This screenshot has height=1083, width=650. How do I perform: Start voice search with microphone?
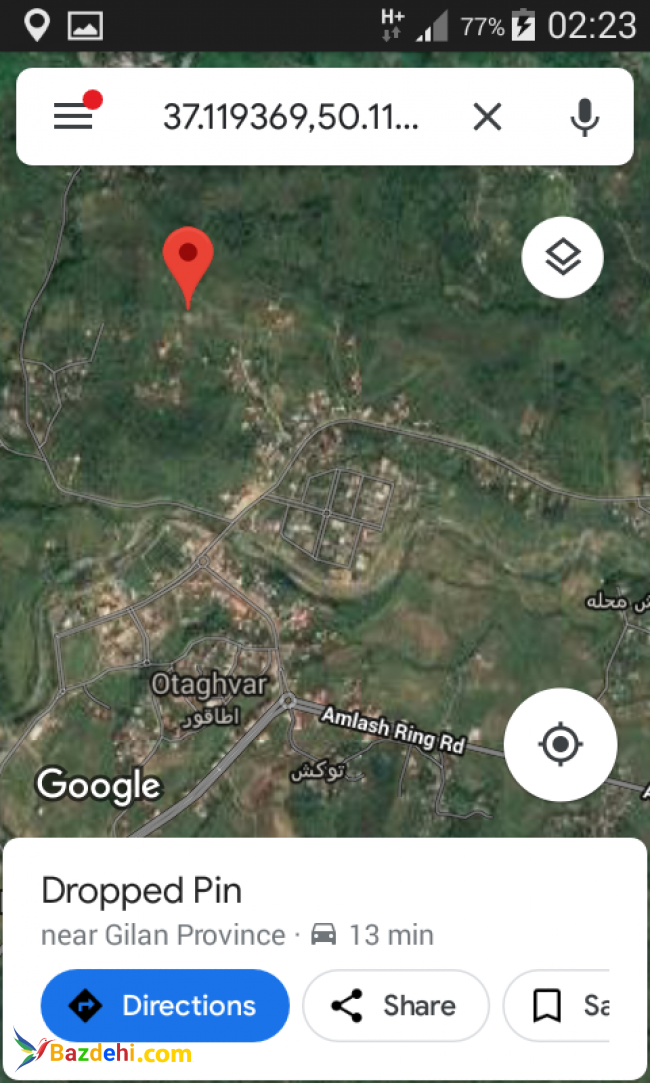584,117
